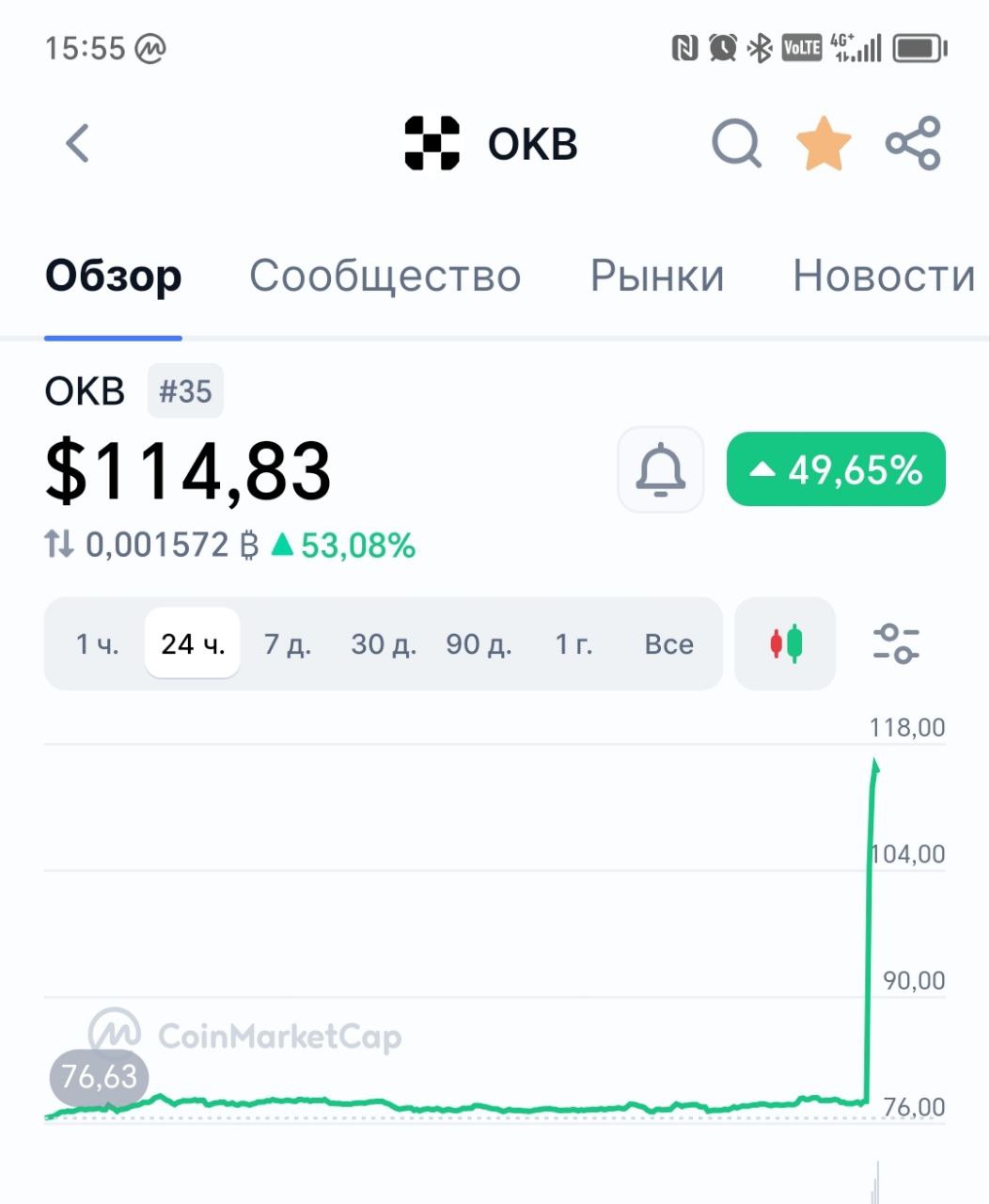This screenshot has width=990, height=1204.
Task: Open the search magnifier icon
Action: pos(735,144)
